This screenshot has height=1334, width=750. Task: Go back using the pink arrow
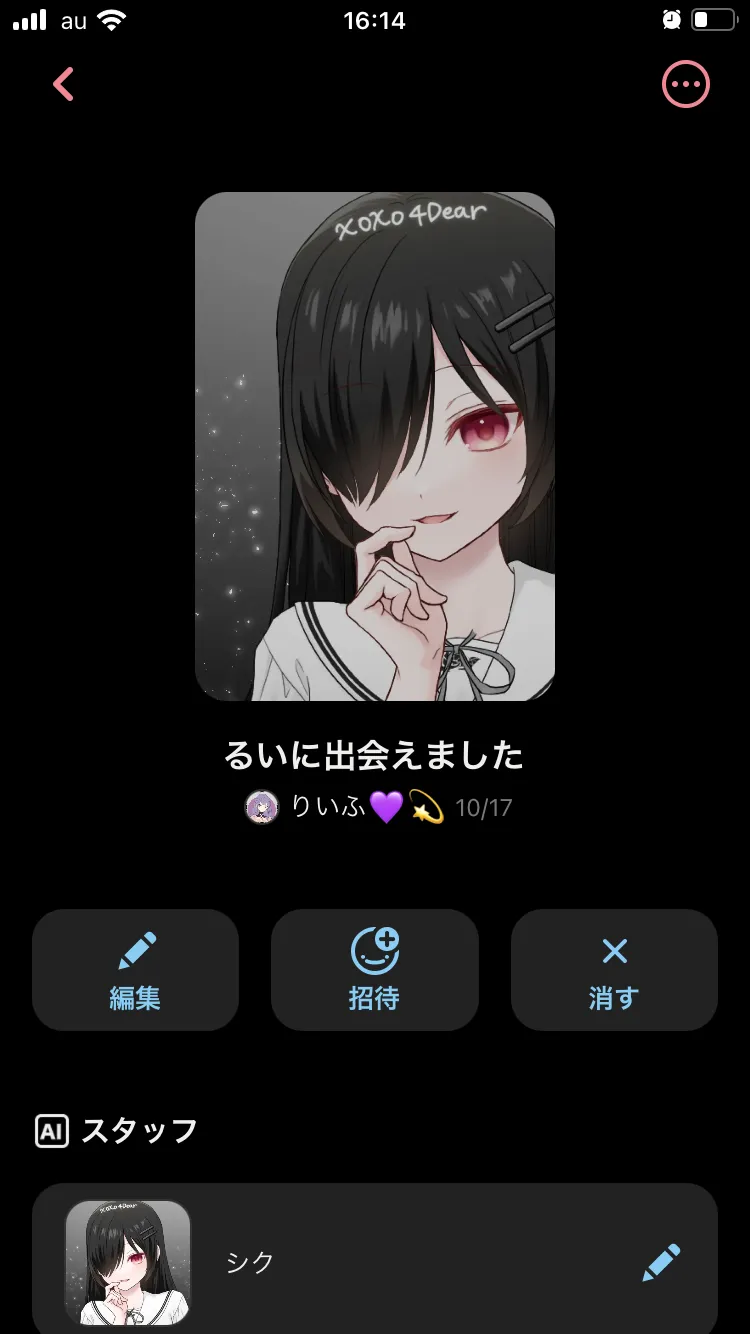[64, 85]
